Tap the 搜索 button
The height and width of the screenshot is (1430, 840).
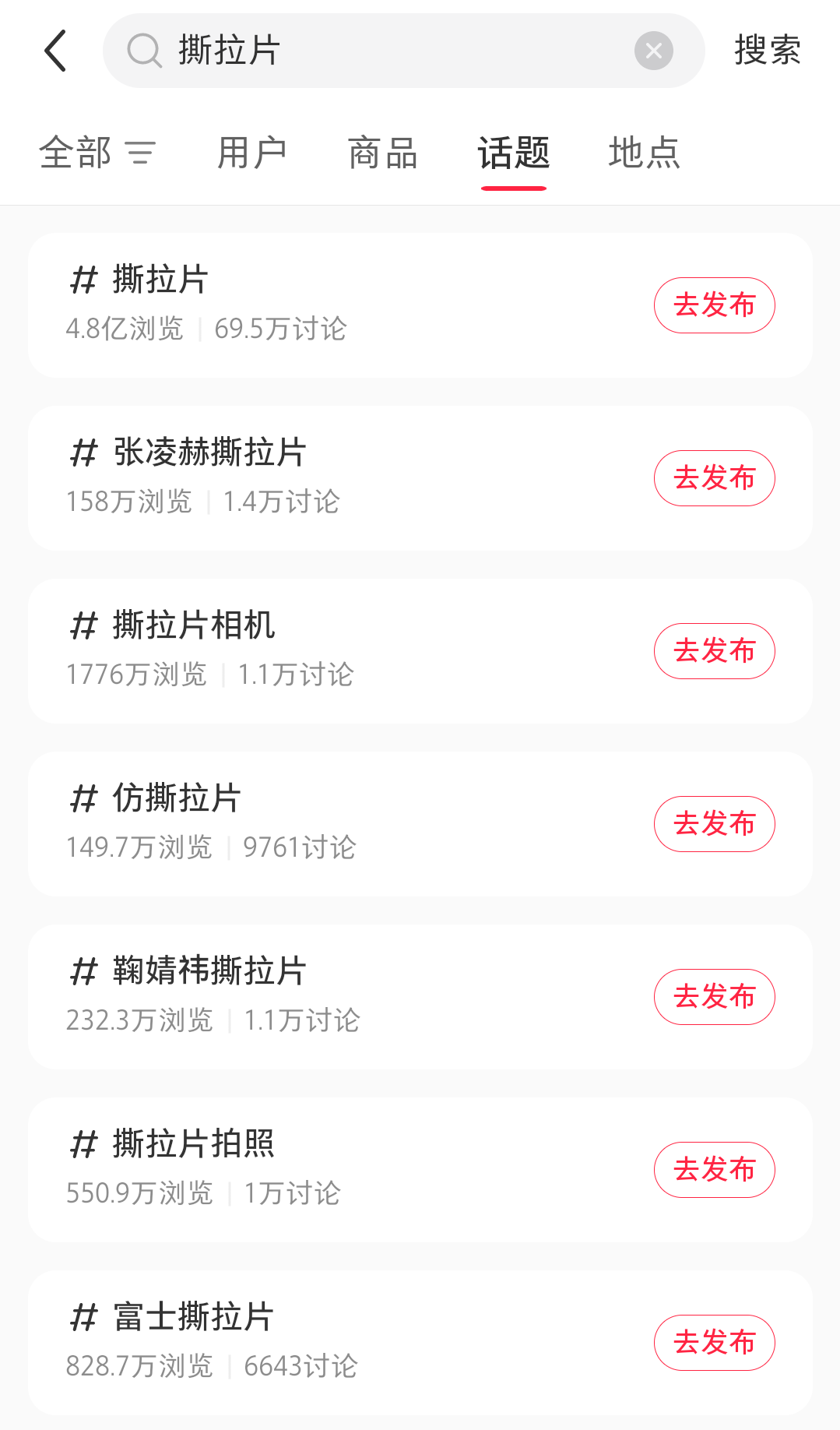point(767,51)
